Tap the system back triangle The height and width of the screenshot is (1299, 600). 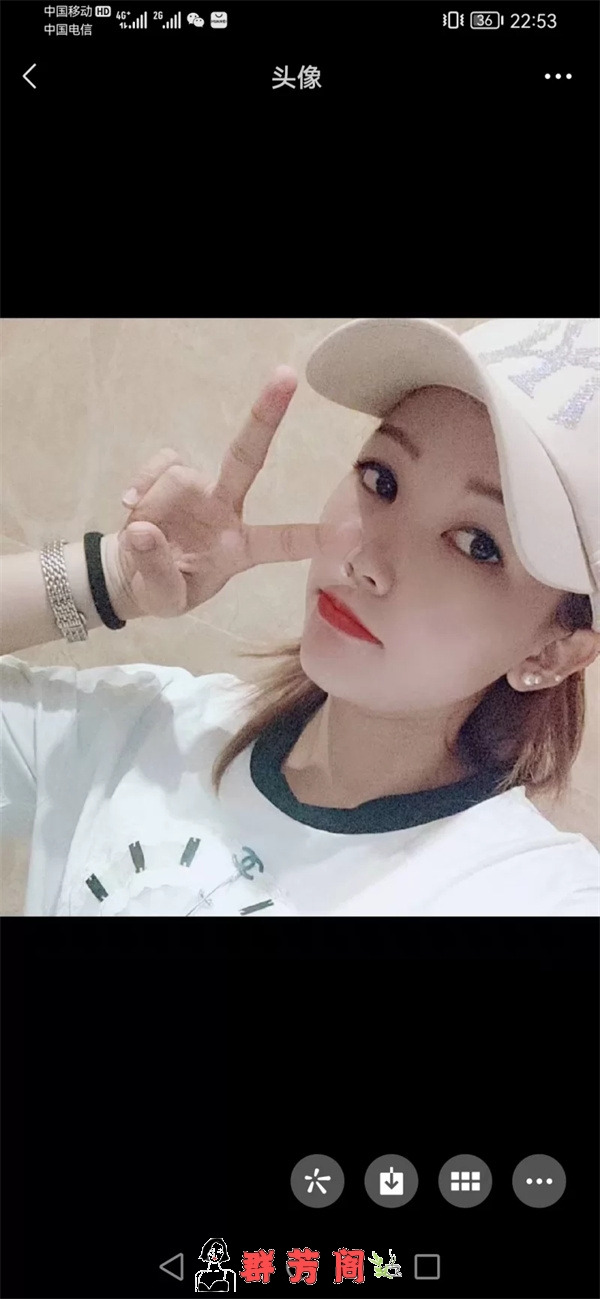(x=172, y=1267)
